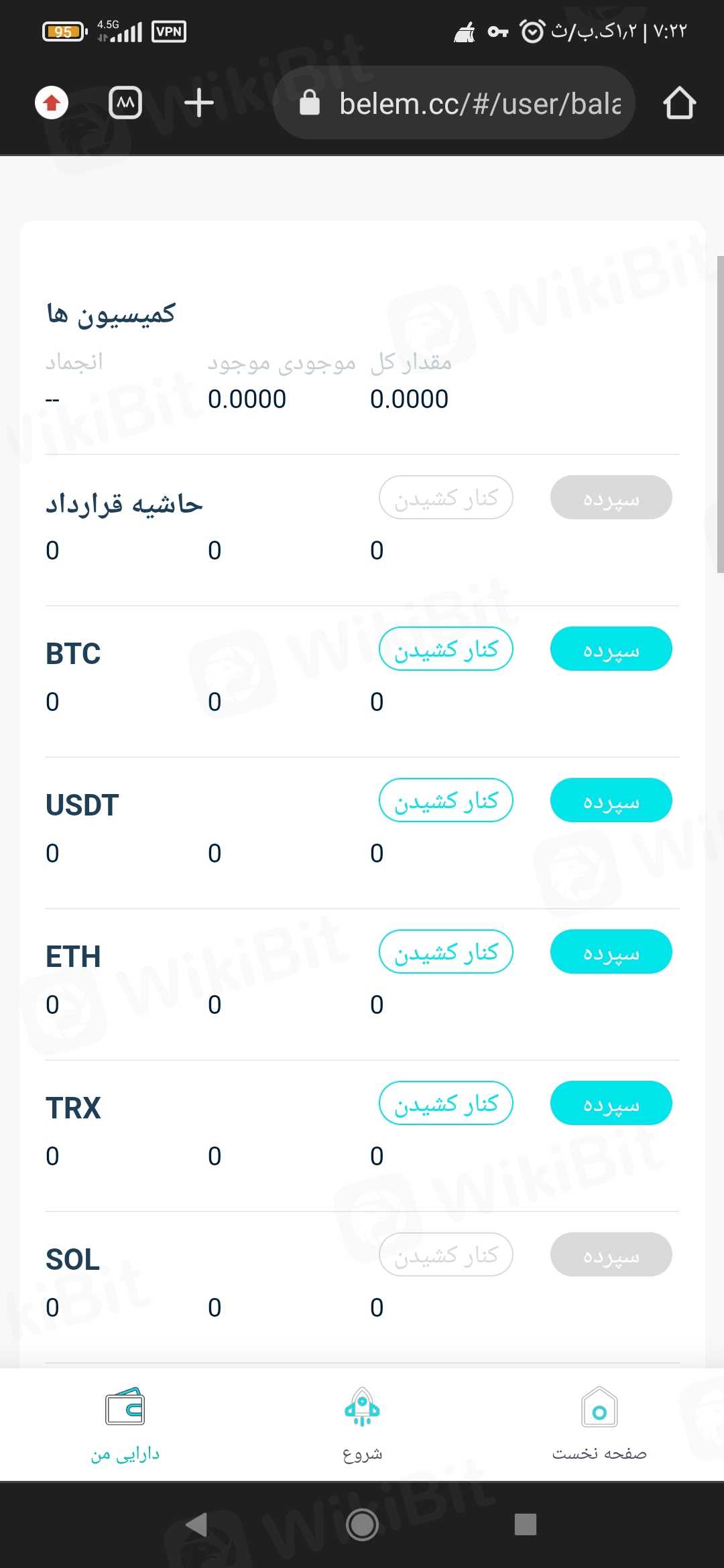Open ETH deposit (سپرده)
This screenshot has height=1568, width=724.
tap(611, 952)
